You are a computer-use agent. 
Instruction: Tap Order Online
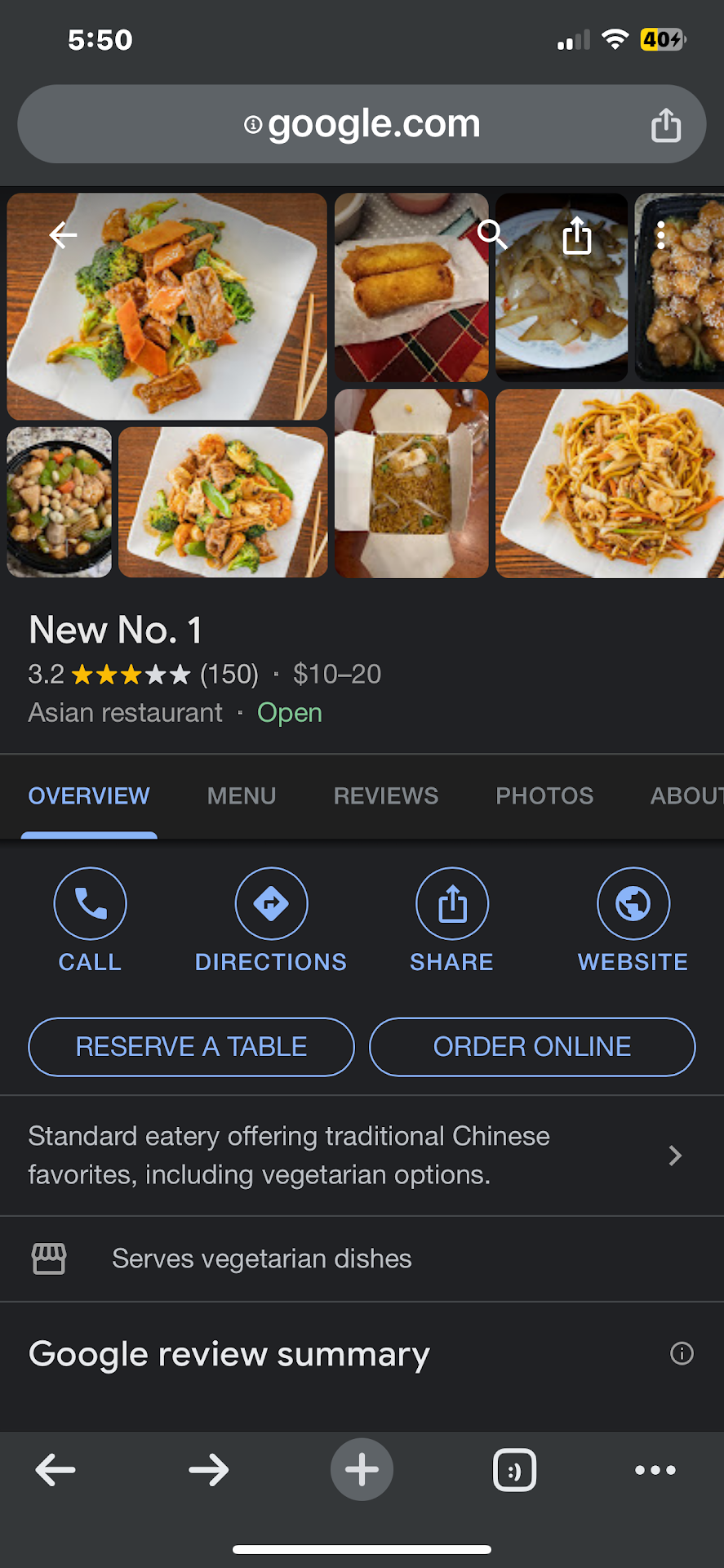pos(532,1047)
